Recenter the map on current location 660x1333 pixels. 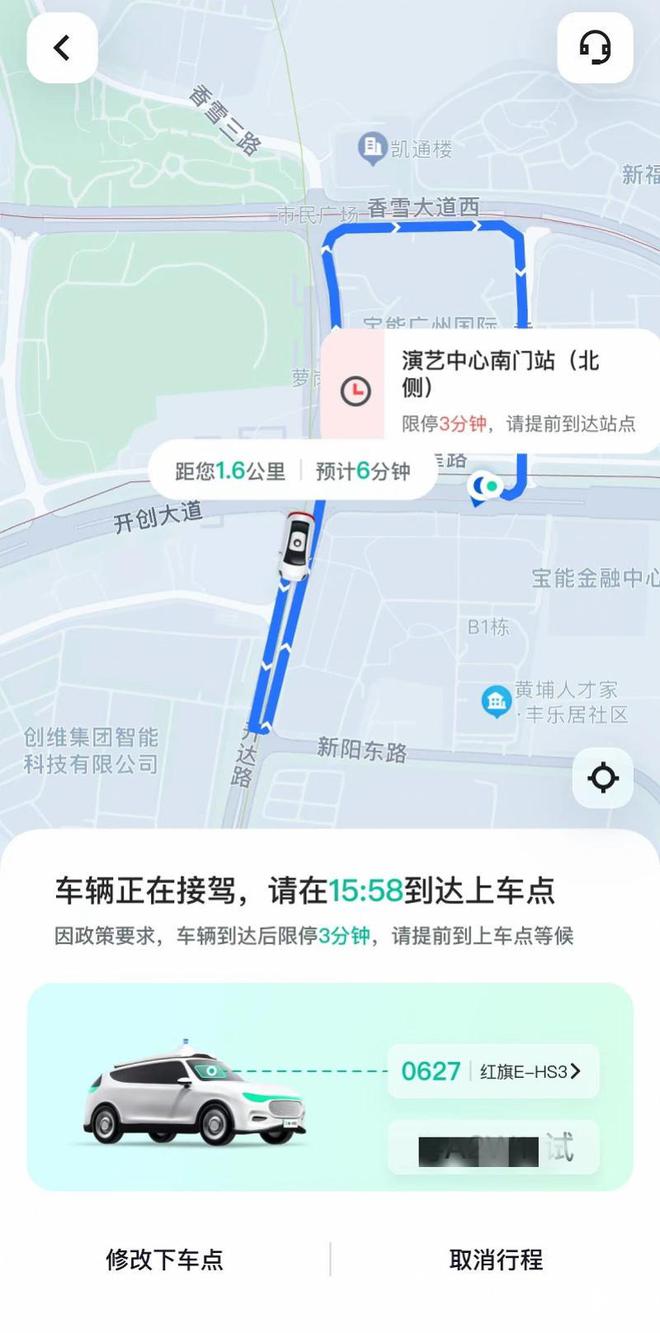[603, 778]
